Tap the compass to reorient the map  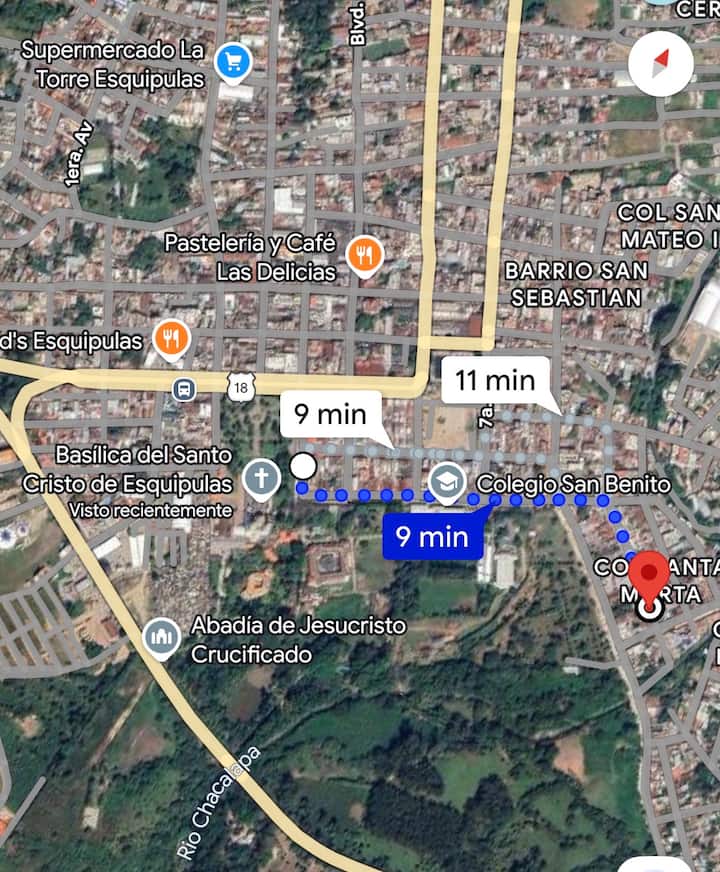pos(659,62)
